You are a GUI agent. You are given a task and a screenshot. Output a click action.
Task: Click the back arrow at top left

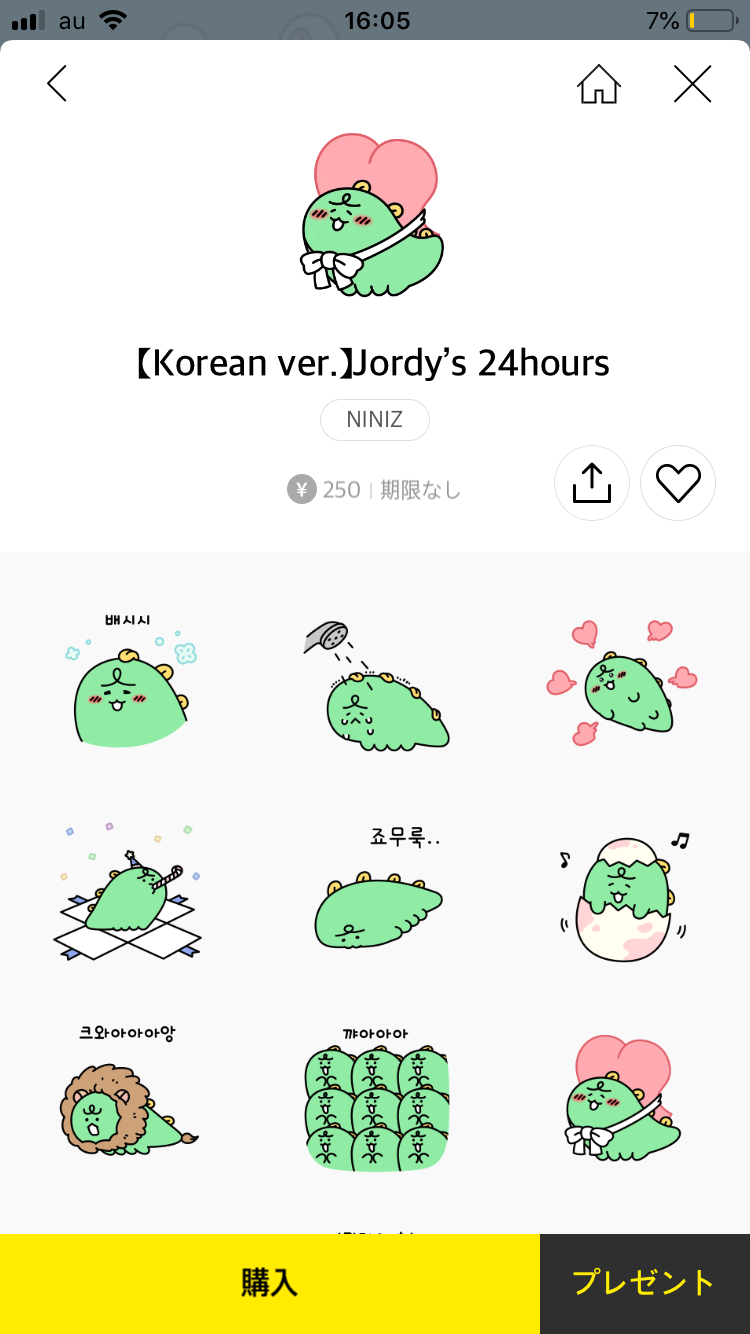tap(57, 84)
